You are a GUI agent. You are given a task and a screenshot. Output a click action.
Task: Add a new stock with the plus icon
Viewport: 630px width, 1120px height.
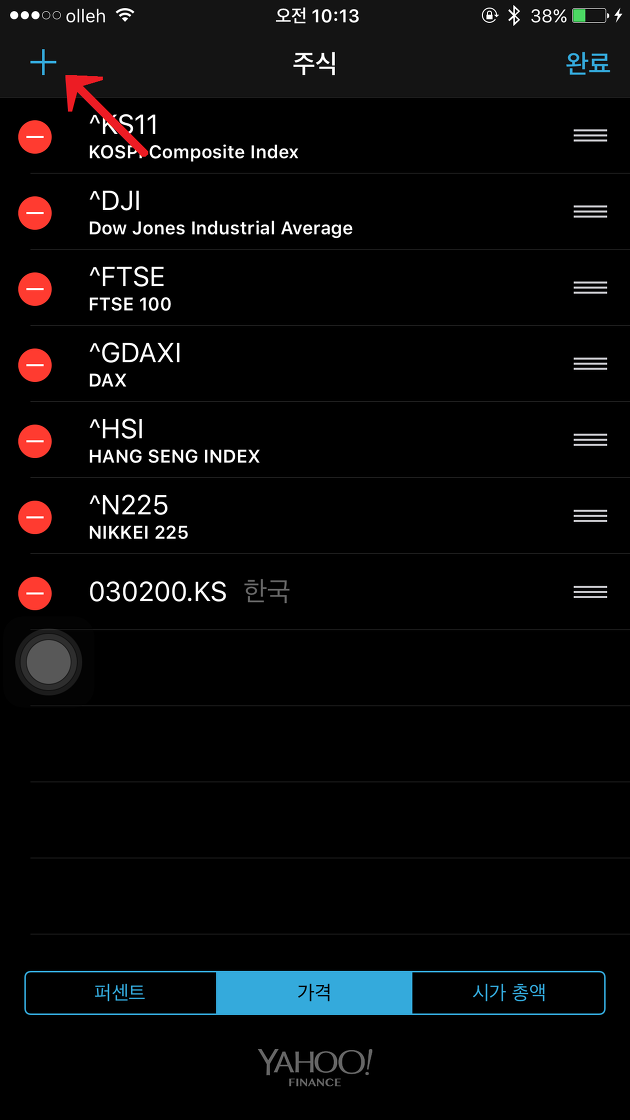click(x=43, y=64)
